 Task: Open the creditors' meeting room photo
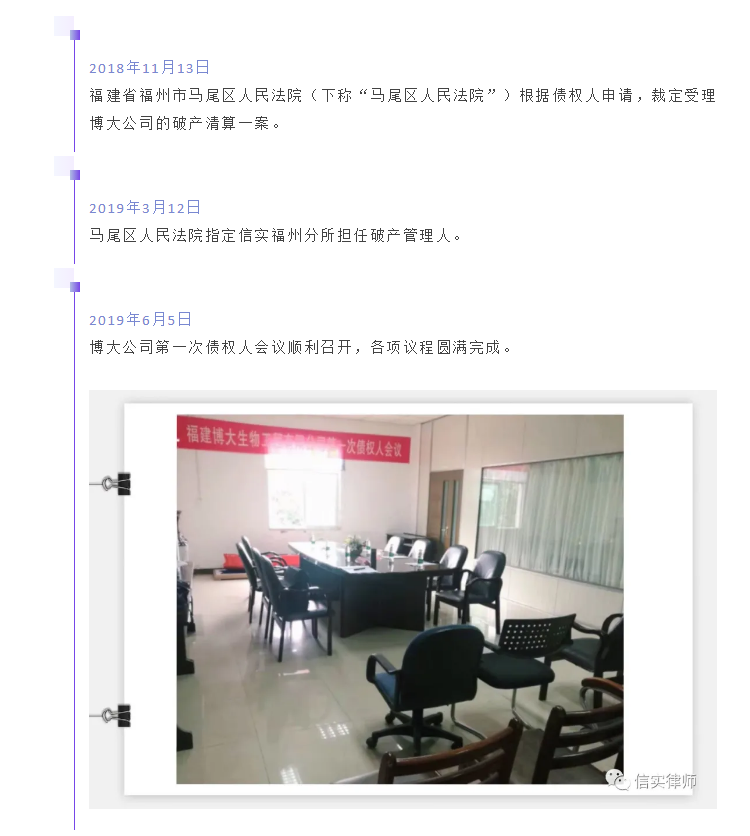[x=400, y=598]
